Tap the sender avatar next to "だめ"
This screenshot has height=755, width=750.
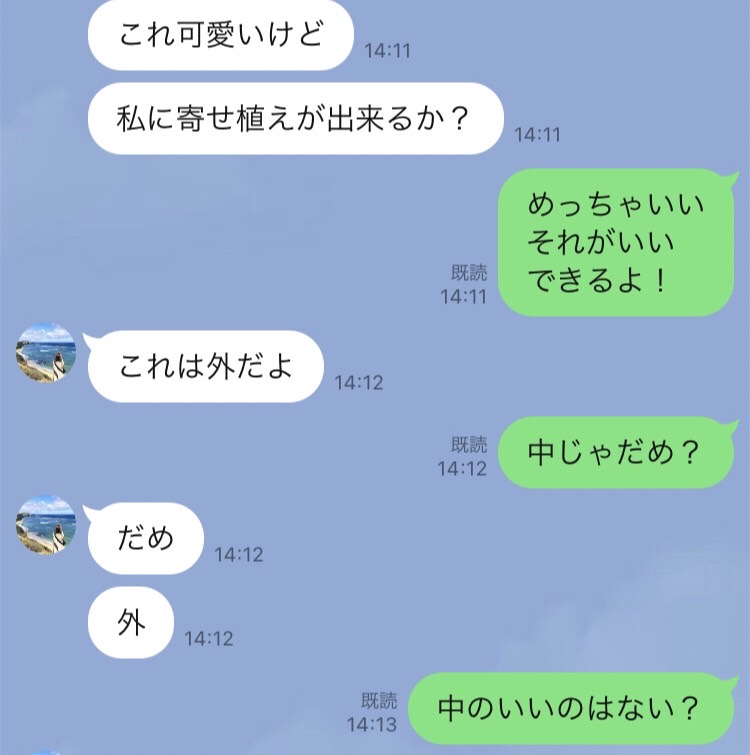coord(46,524)
